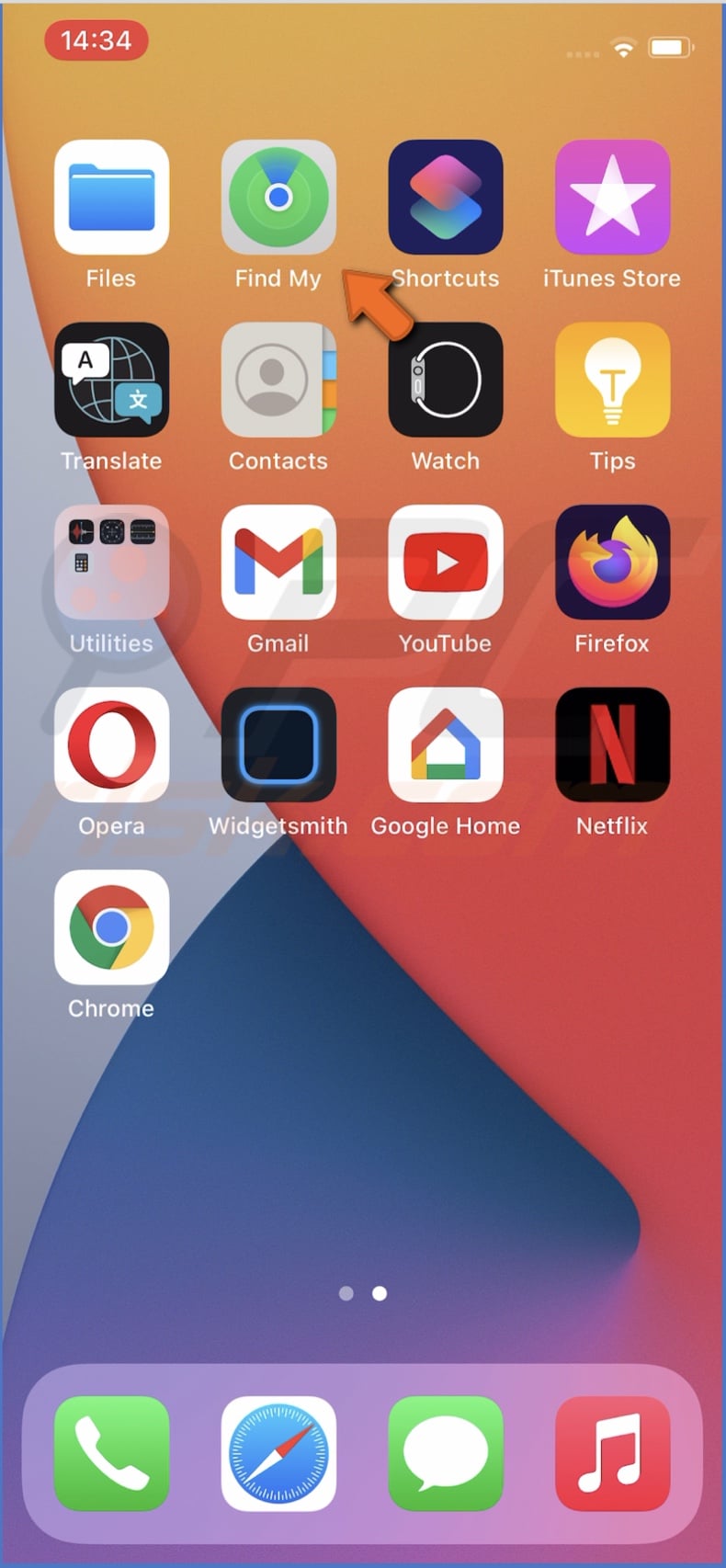Open Contacts
The width and height of the screenshot is (726, 1568).
point(278,380)
